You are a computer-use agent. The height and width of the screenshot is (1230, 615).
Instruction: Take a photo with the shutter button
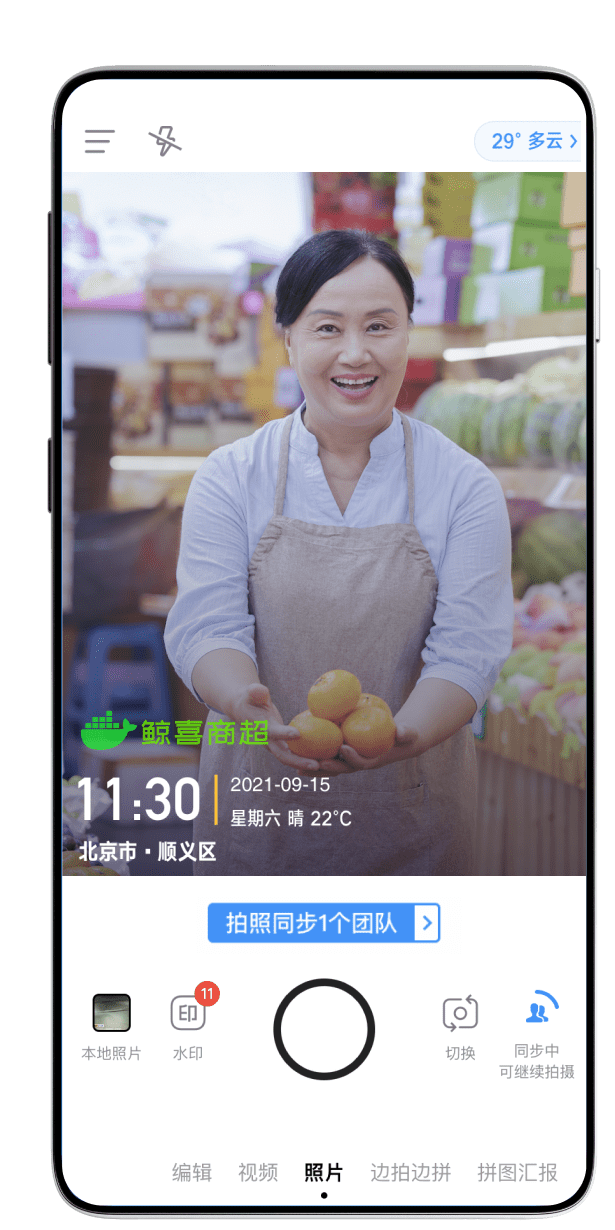click(324, 1029)
